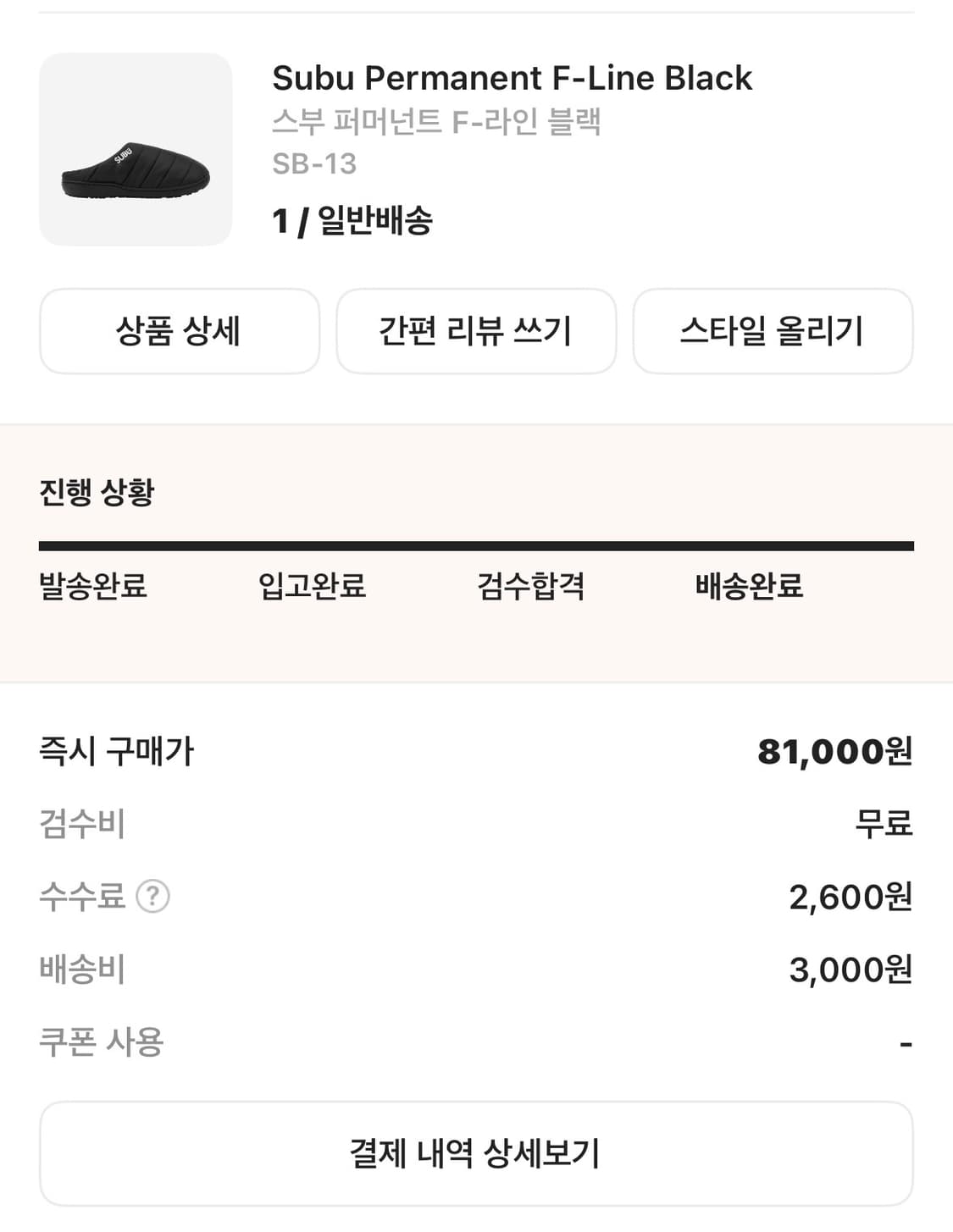
Task: Click the progress bar under 진행 상황
Action: pos(476,540)
